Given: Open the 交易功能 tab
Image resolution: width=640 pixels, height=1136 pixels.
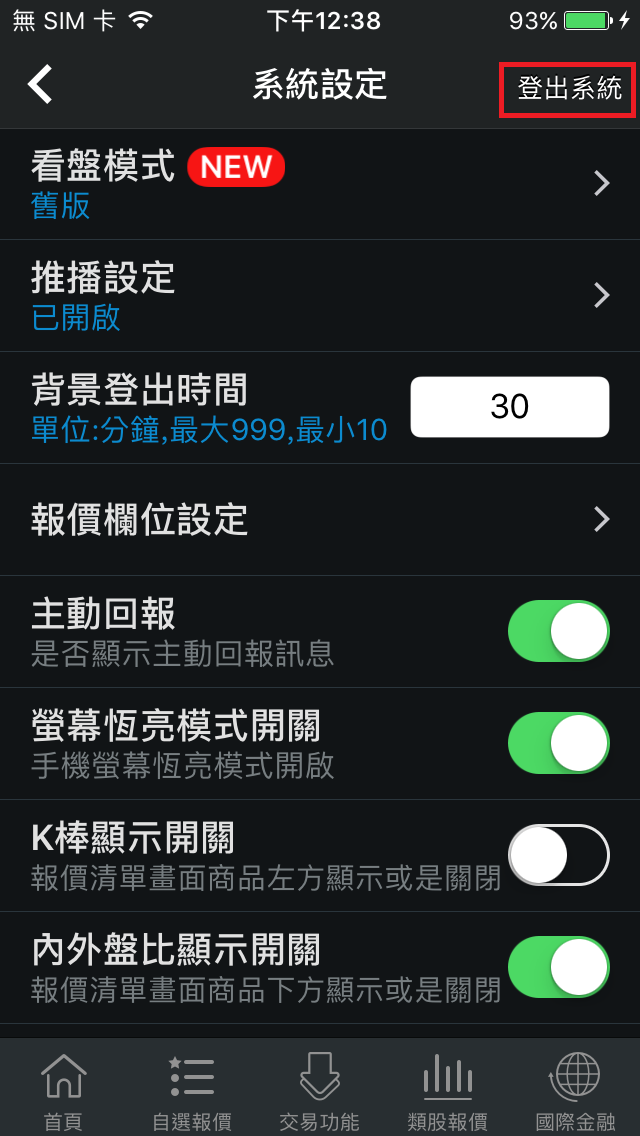Looking at the screenshot, I should coord(320,1089).
